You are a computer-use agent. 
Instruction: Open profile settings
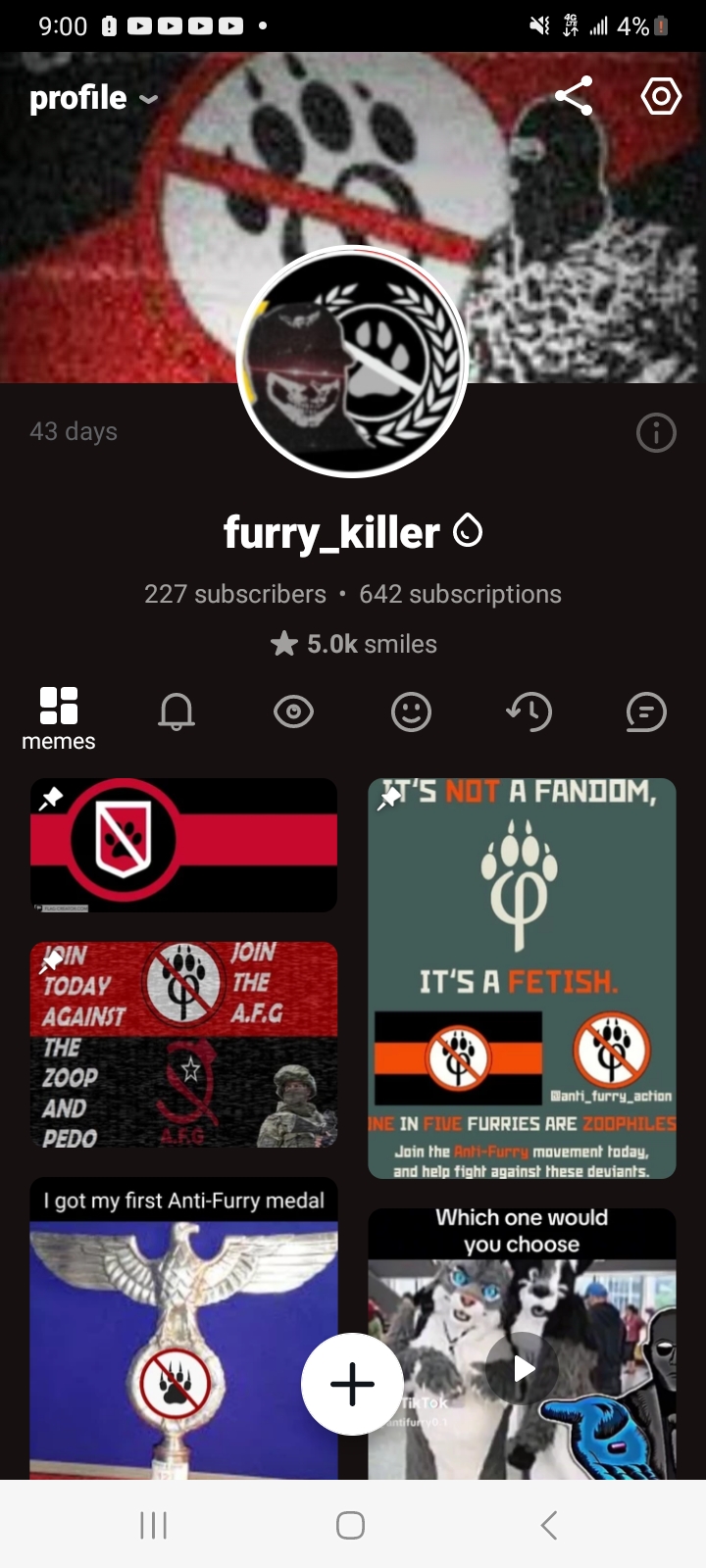coord(661,96)
